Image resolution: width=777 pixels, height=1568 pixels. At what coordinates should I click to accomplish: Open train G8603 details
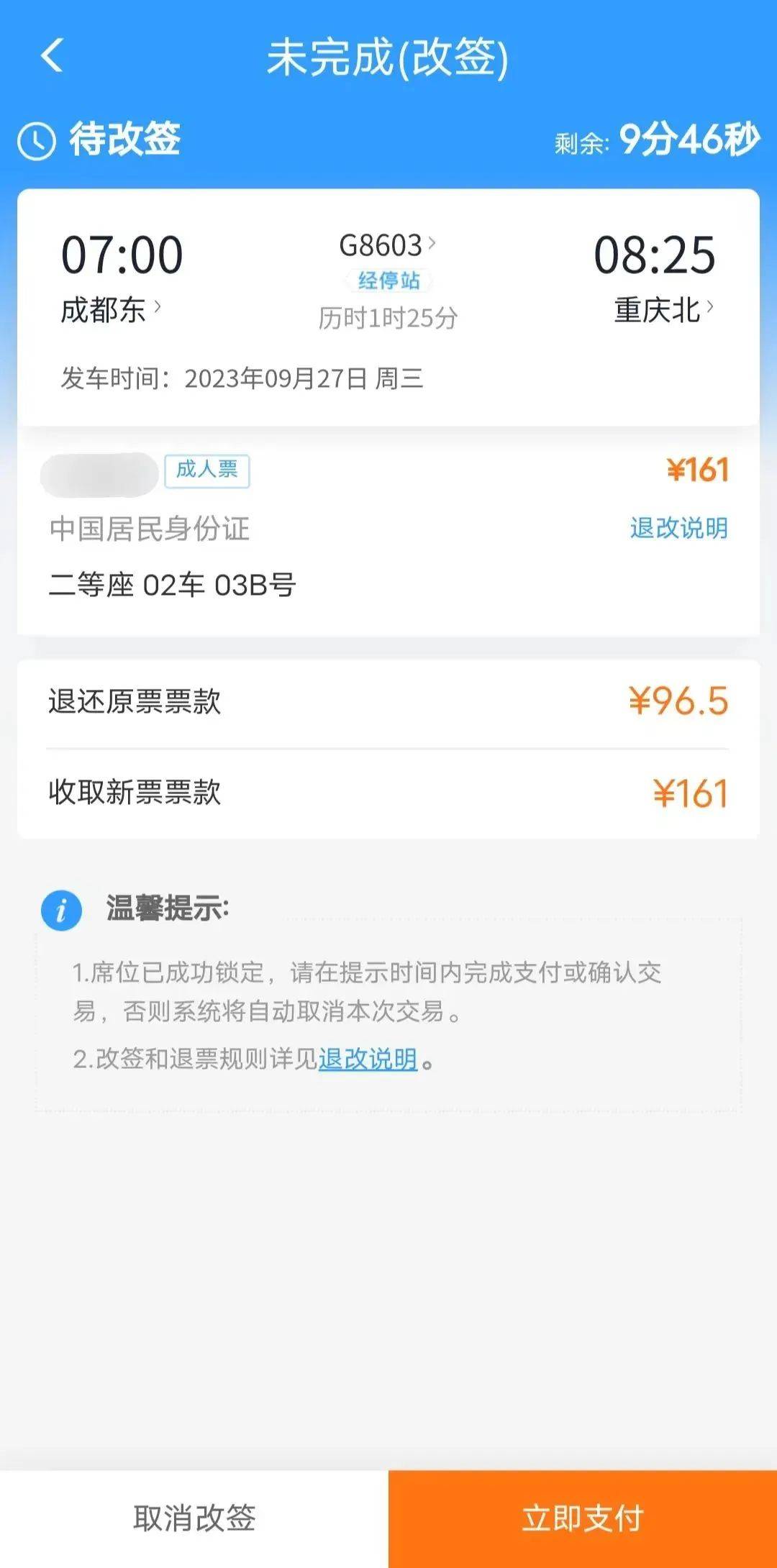[x=387, y=246]
